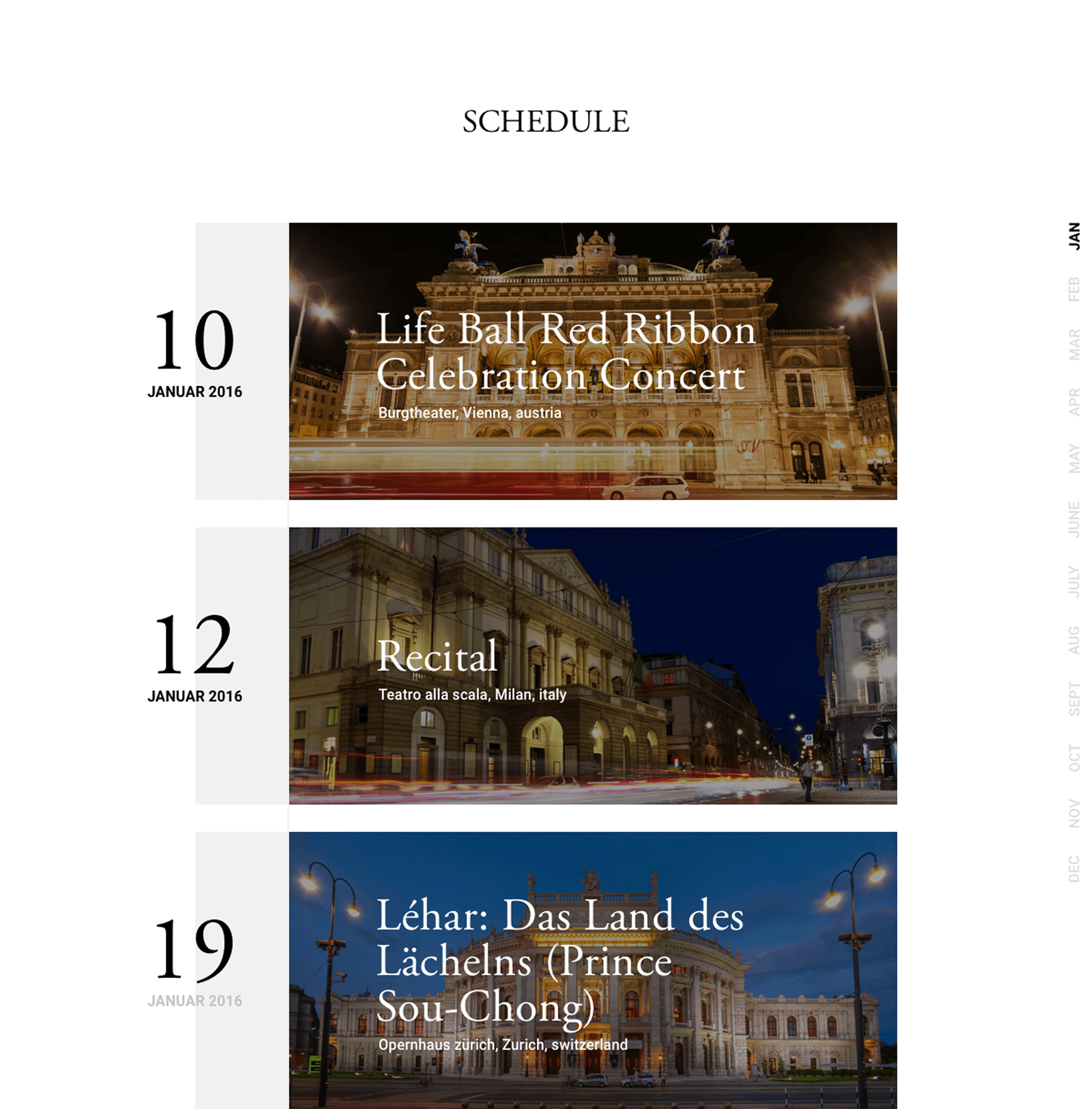Show APR events

[1074, 402]
